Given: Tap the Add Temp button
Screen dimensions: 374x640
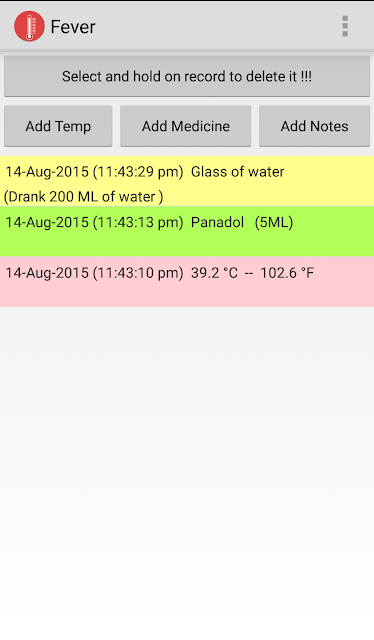Looking at the screenshot, I should (x=58, y=126).
